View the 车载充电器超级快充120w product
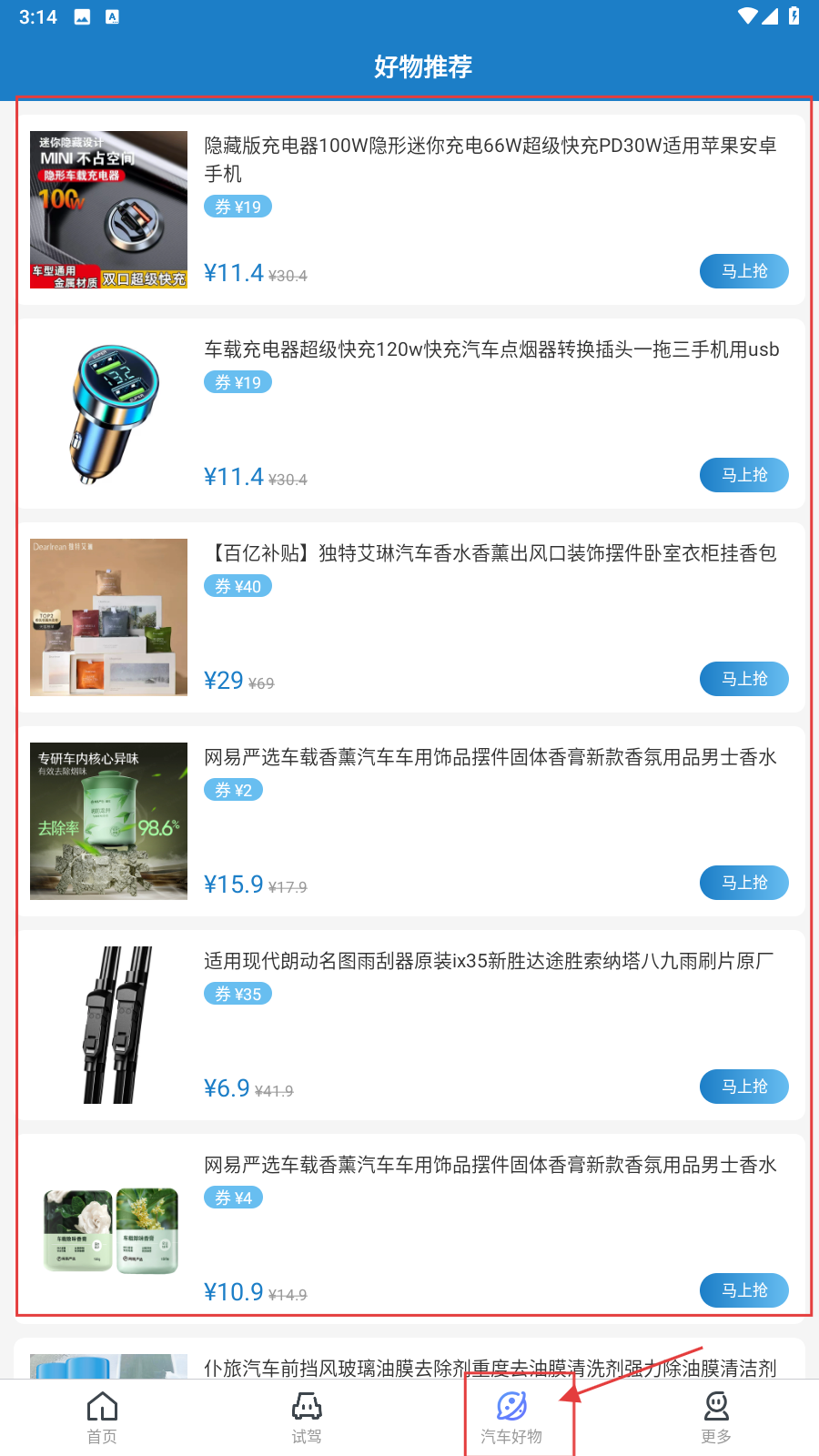Viewport: 819px width, 1456px height. pos(491,349)
